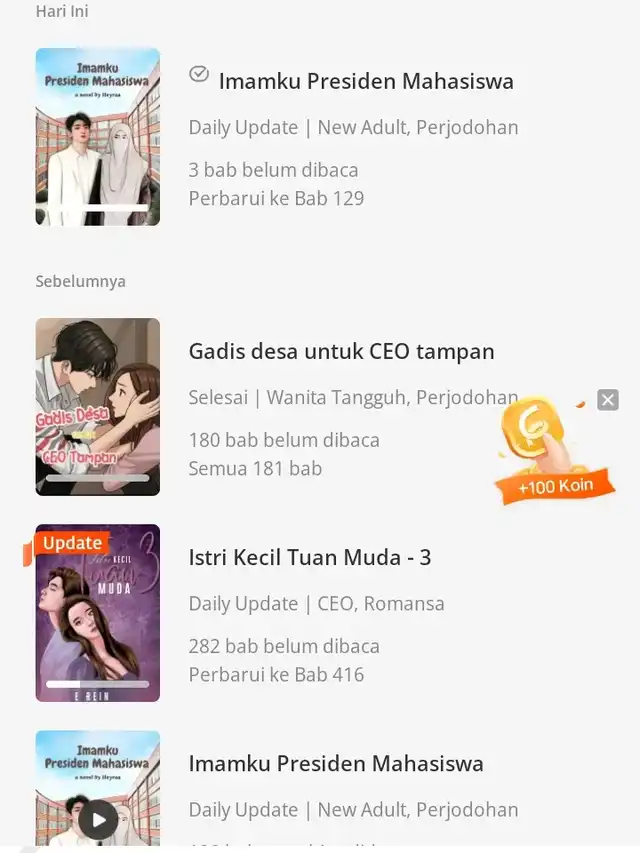Open Imamku Presiden Mahasiswa under Hari Ini
Image resolution: width=640 pixels, height=853 pixels.
(x=365, y=81)
